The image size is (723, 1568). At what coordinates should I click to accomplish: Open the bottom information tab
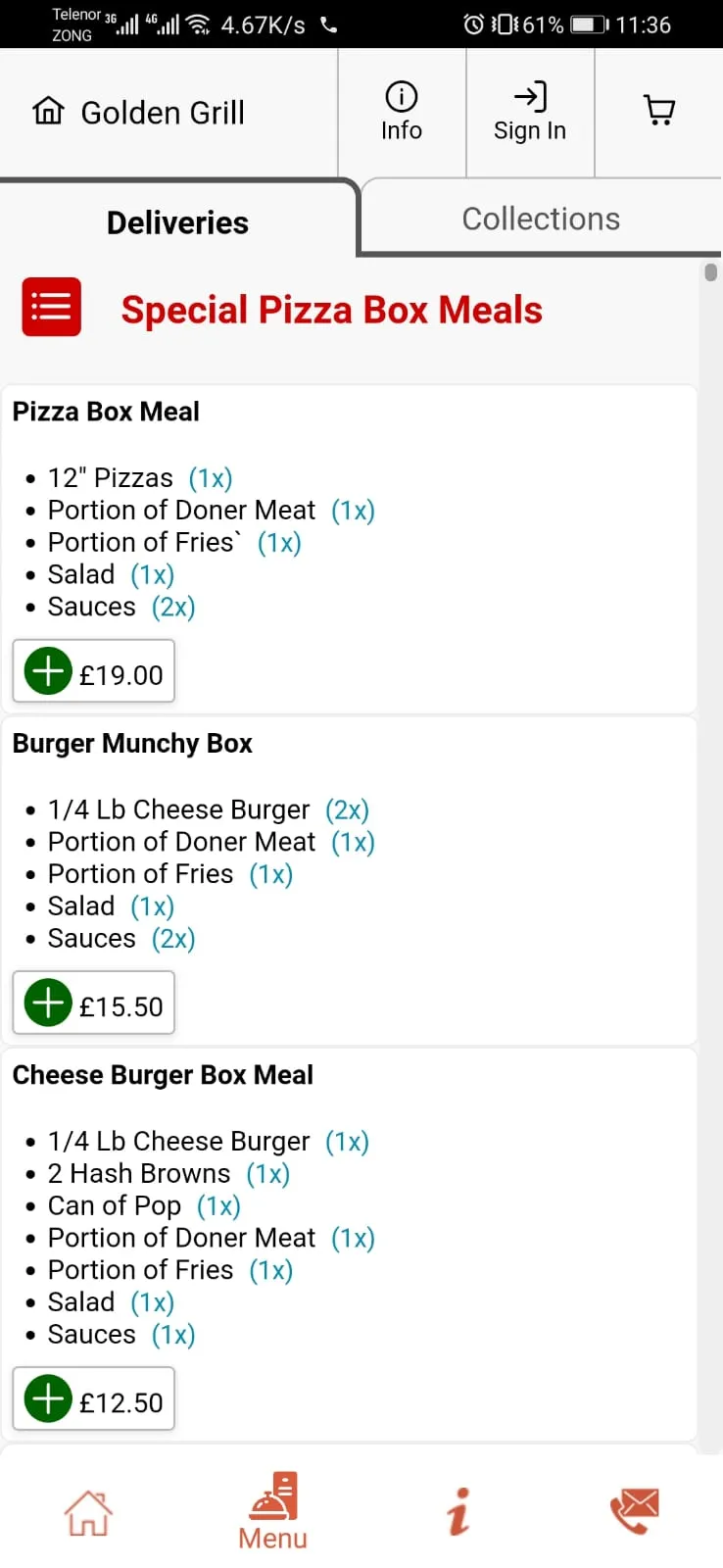pos(458,1512)
